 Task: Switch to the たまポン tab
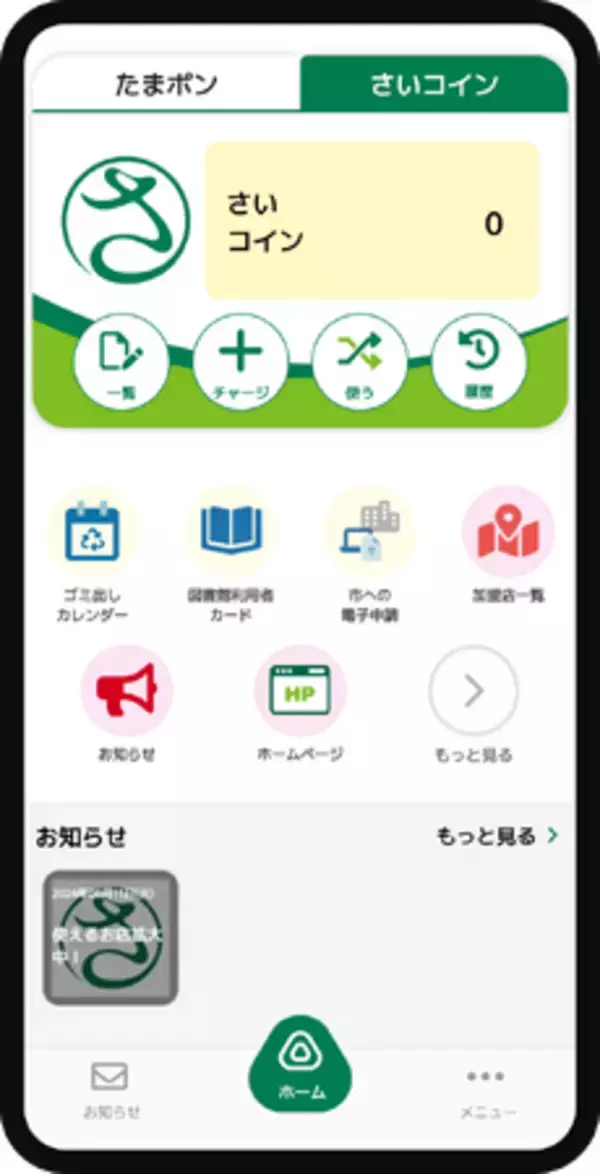(x=165, y=83)
